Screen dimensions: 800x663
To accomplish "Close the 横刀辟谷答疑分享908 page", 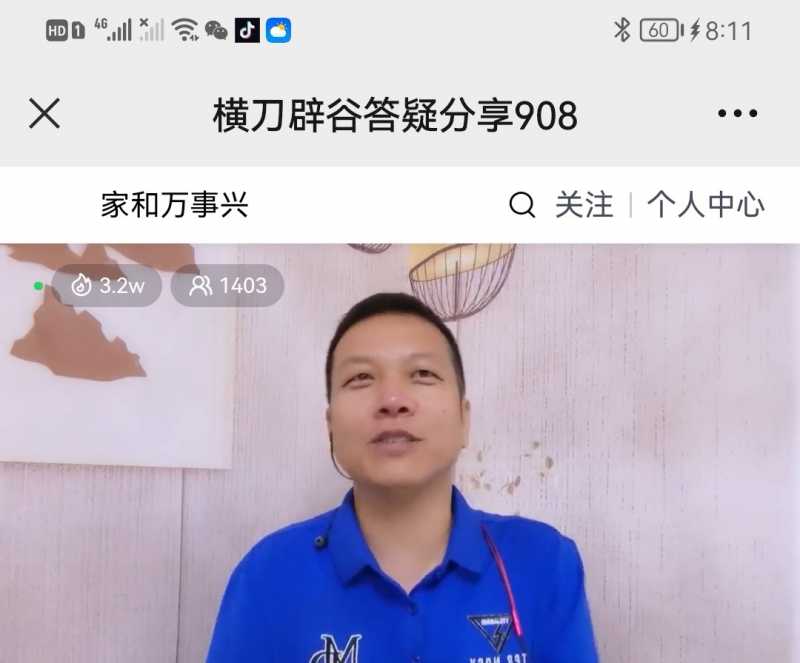I will pos(45,114).
